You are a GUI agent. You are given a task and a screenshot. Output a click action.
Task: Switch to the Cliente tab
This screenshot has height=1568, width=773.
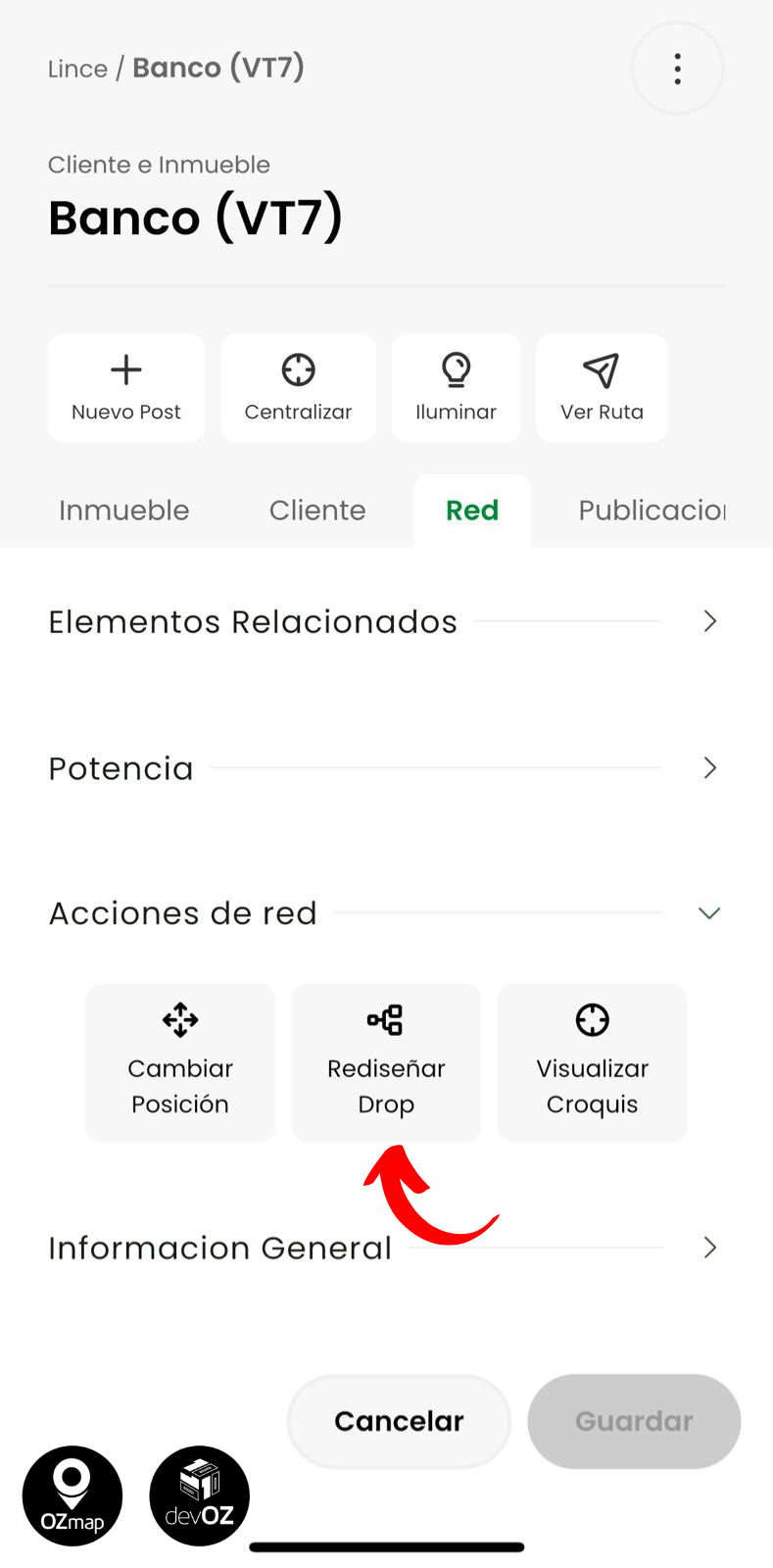(x=317, y=511)
